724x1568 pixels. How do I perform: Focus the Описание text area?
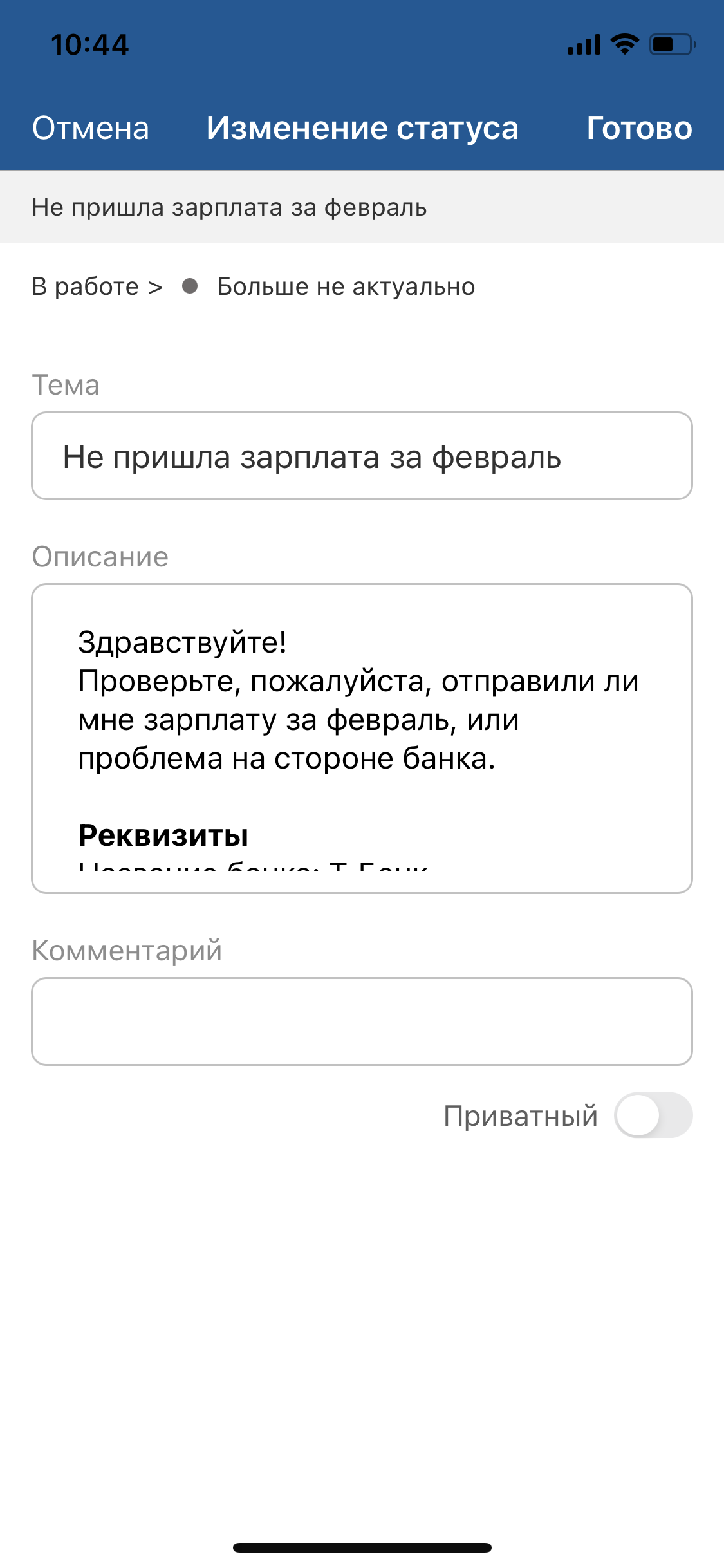(x=362, y=738)
